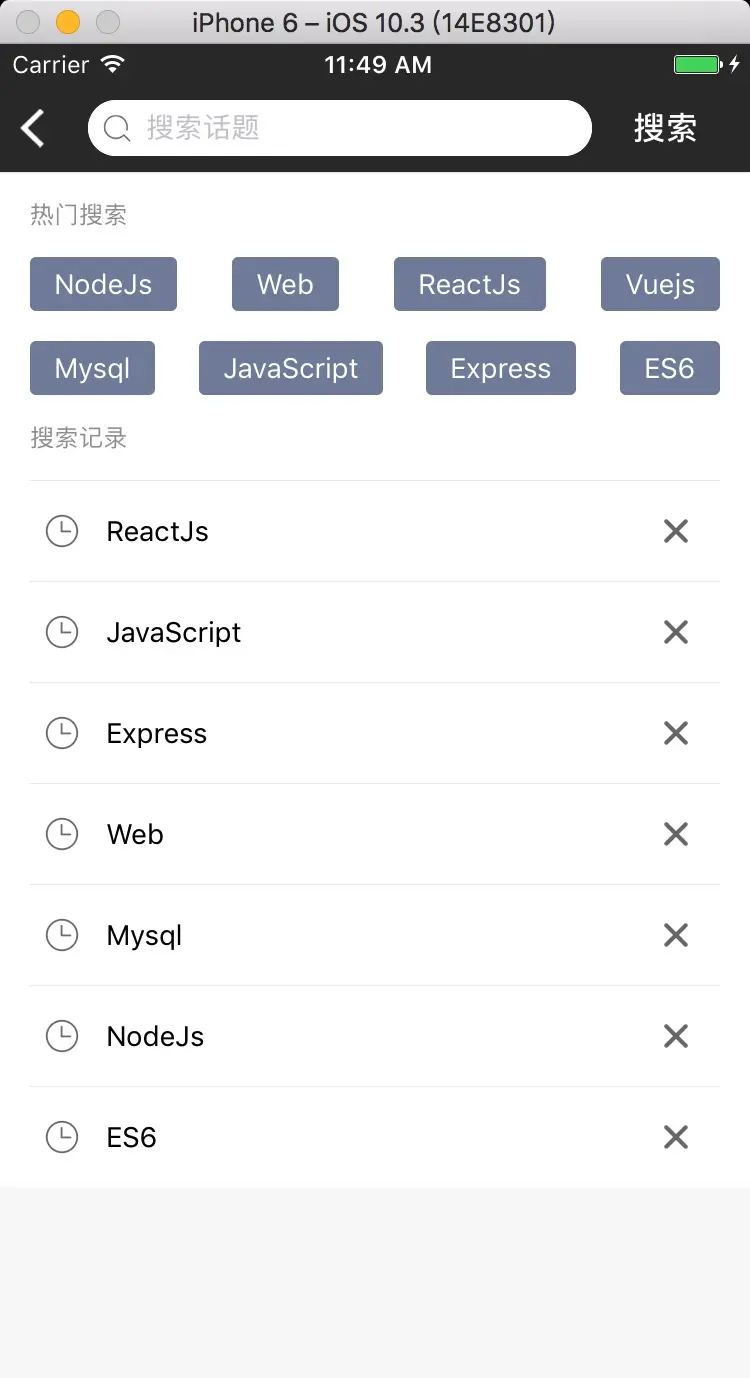The height and width of the screenshot is (1378, 750).
Task: Select the Vuejs hot search tag
Action: 660,284
